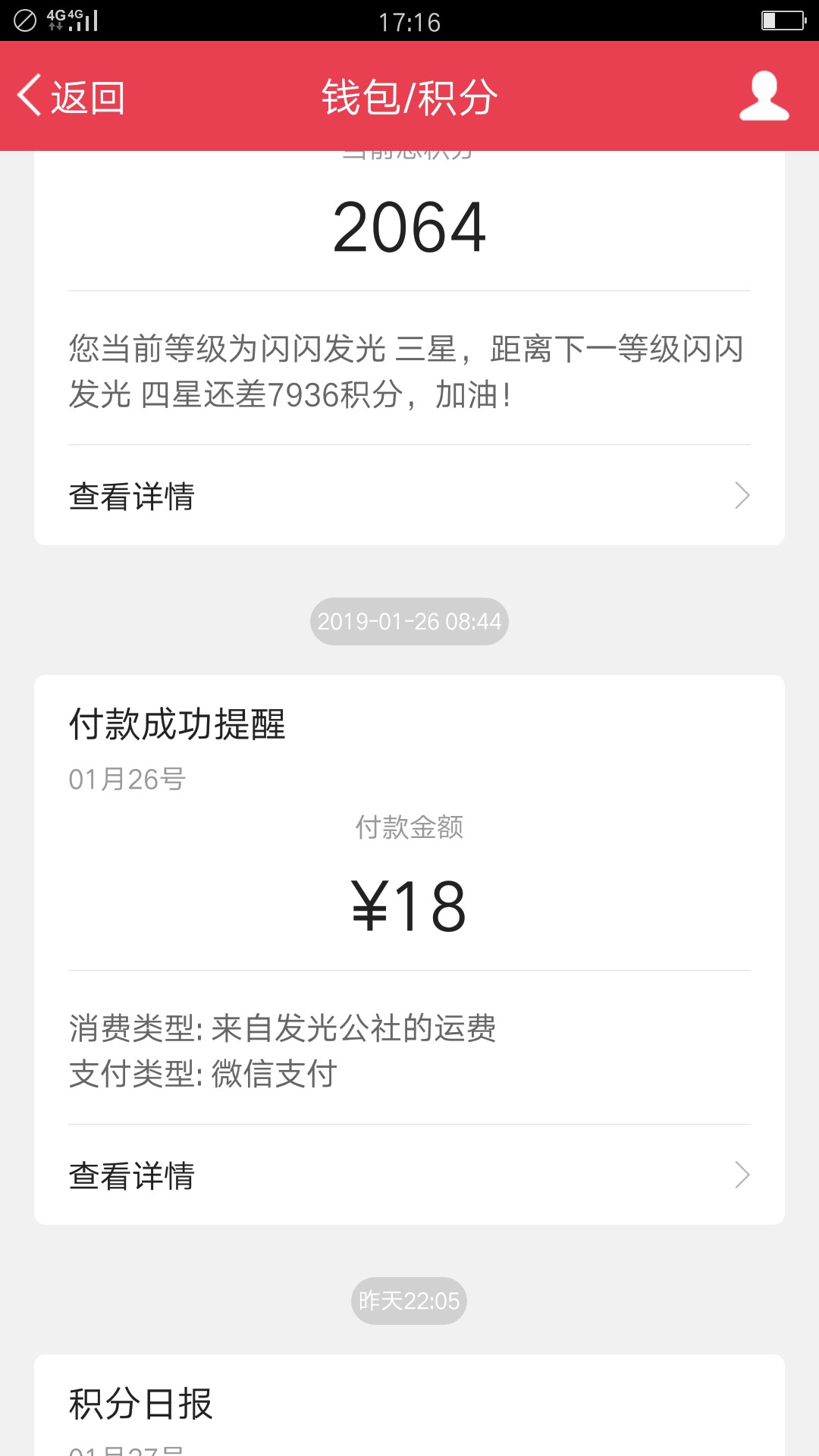The height and width of the screenshot is (1456, 819).
Task: Open 查看详情 under the points level card
Action: click(409, 496)
